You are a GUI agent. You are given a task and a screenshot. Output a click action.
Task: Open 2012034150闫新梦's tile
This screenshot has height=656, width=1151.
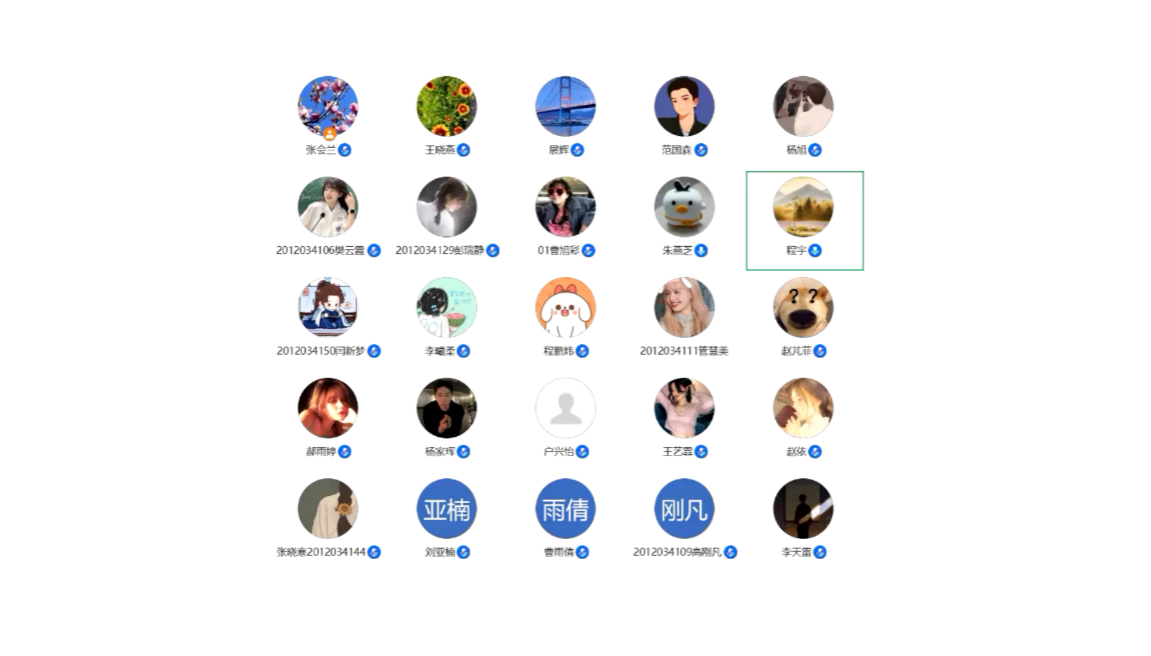pos(328,307)
